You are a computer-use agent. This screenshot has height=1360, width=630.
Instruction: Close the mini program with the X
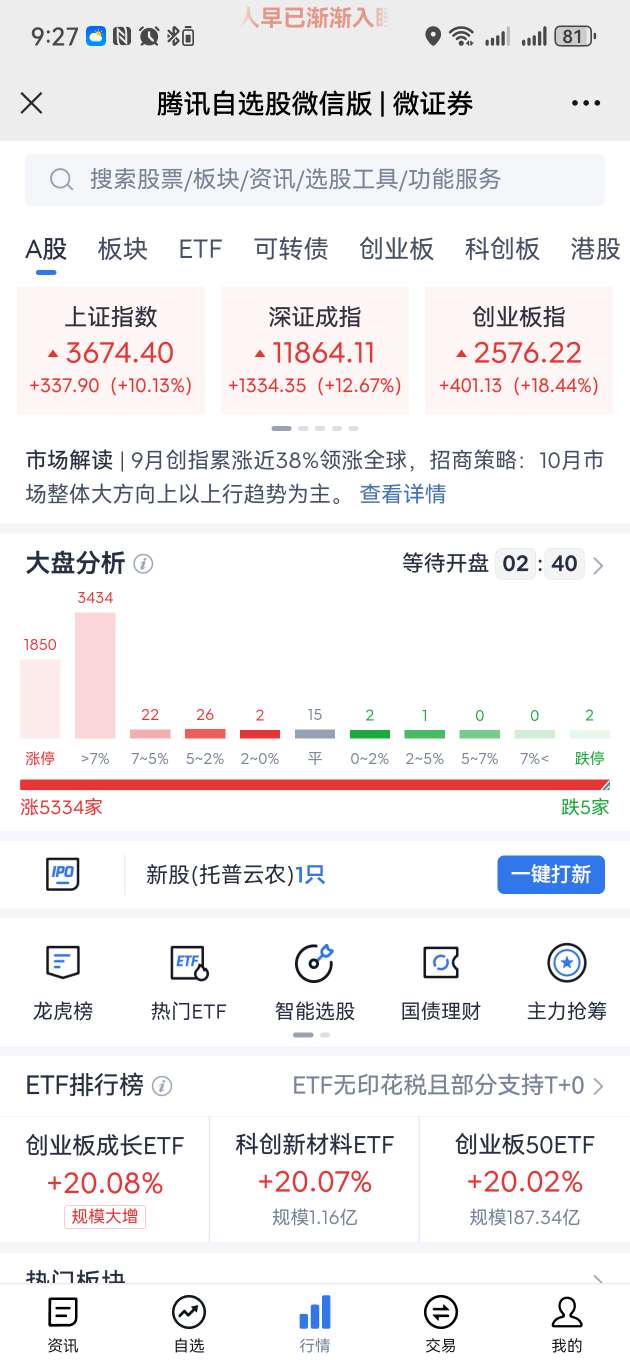(x=32, y=103)
